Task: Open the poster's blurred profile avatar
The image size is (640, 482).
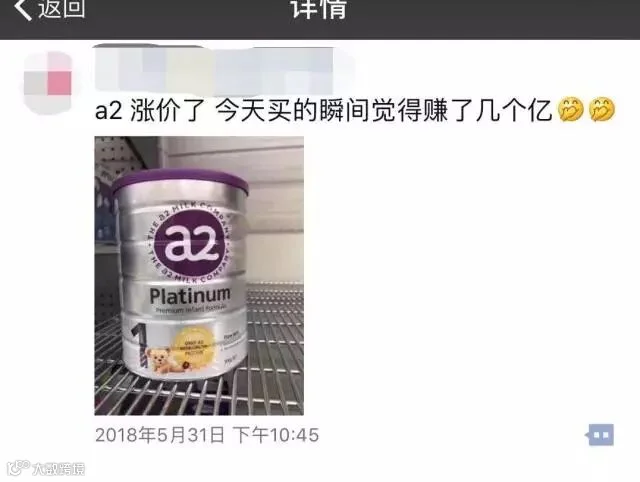Action: (x=48, y=83)
